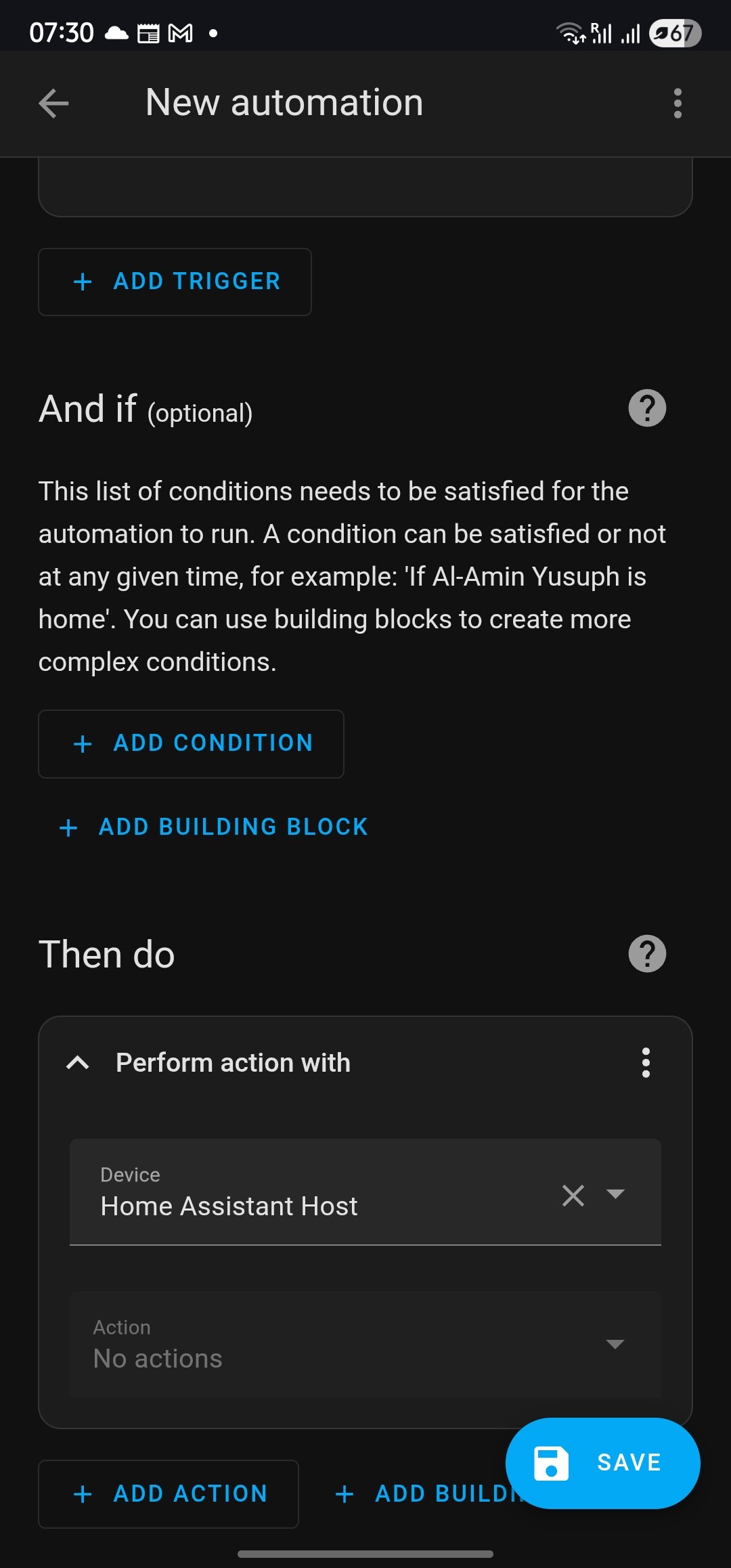Add a new trigger
This screenshot has height=1568, width=731.
pyautogui.click(x=175, y=282)
